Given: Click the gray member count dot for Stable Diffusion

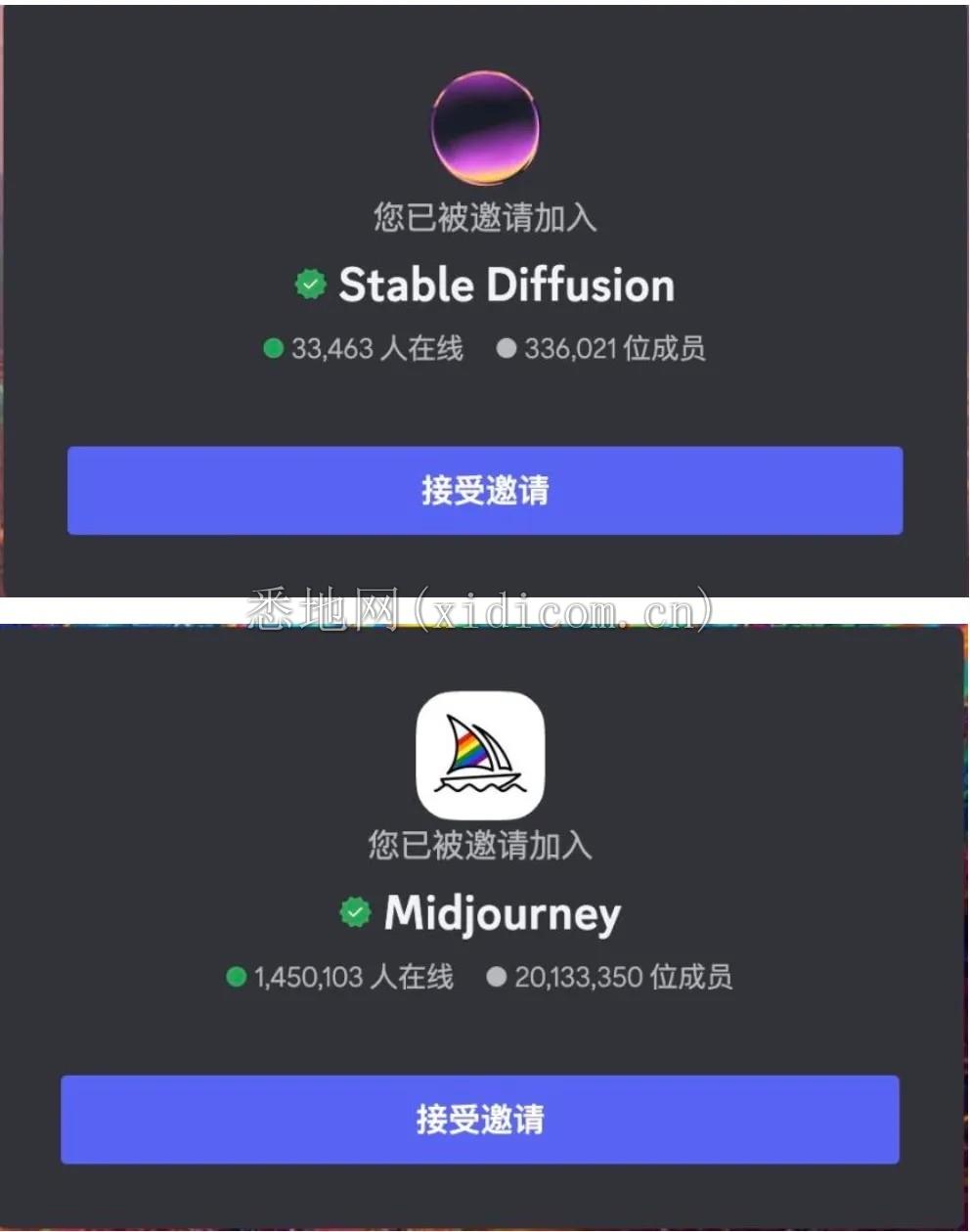Looking at the screenshot, I should (506, 348).
